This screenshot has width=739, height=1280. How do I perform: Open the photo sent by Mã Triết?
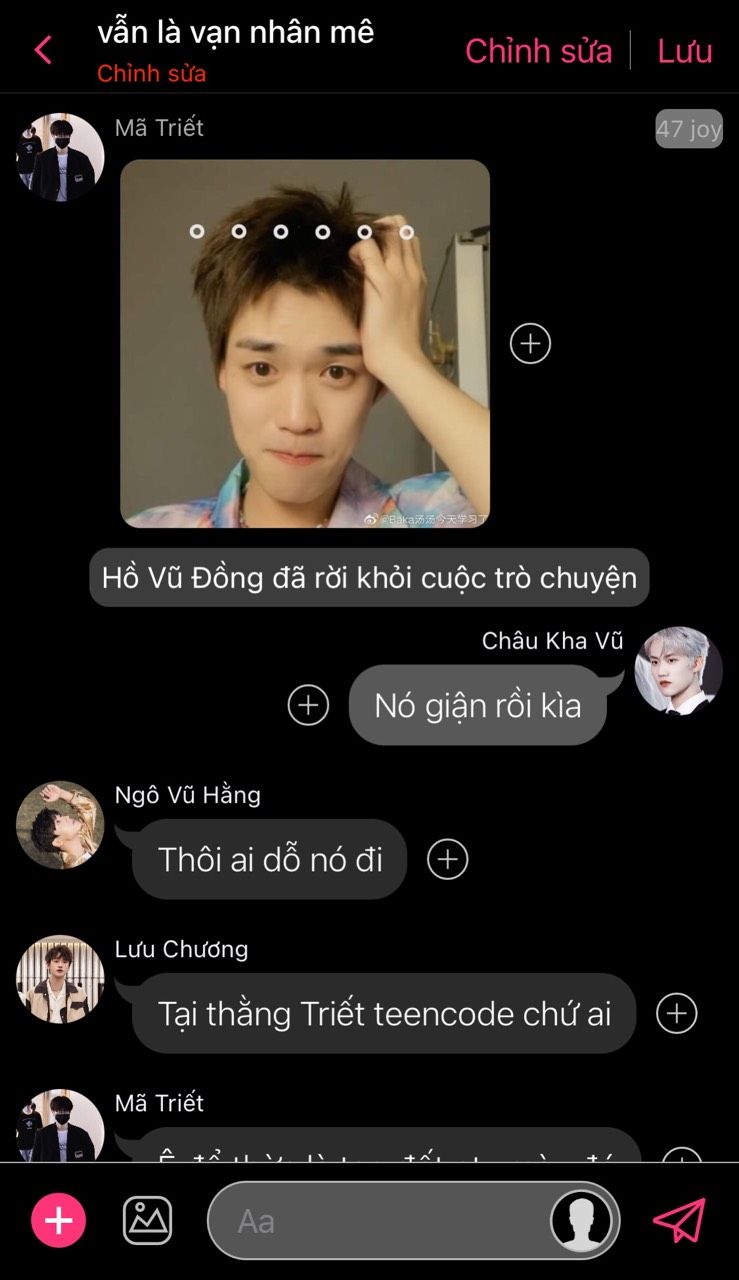click(305, 343)
